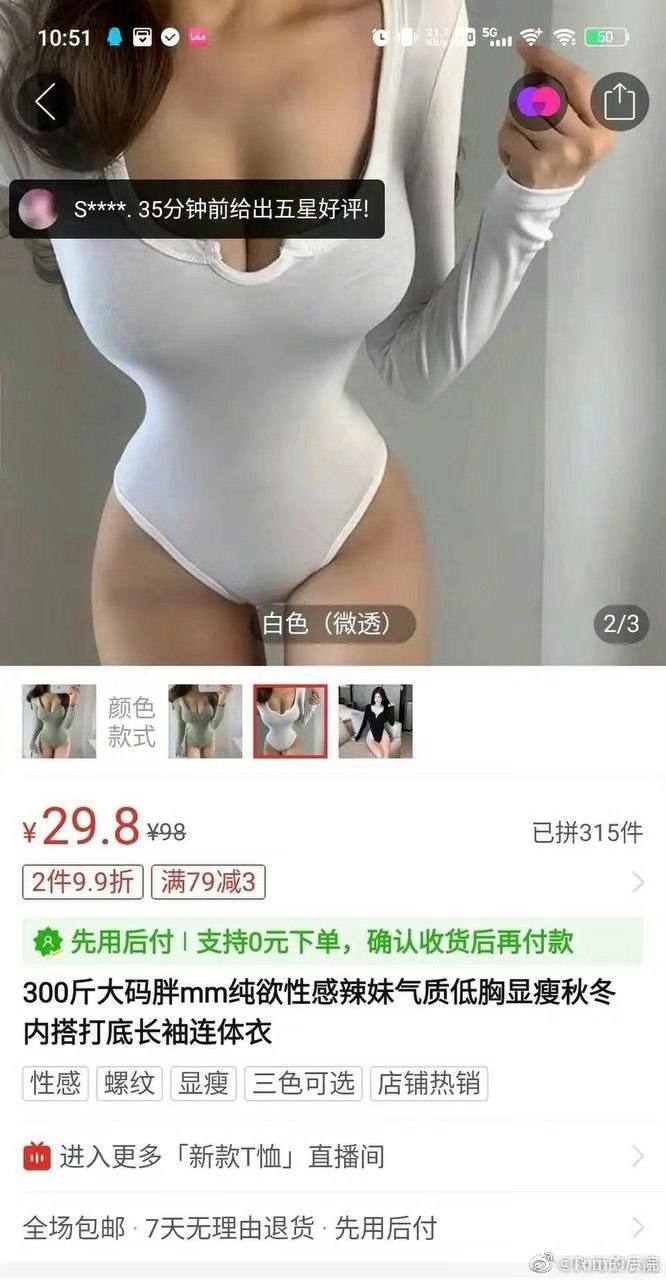Viewport: 666px width, 1280px height.
Task: Open the 先用后付 pay-later banner
Action: (x=332, y=941)
